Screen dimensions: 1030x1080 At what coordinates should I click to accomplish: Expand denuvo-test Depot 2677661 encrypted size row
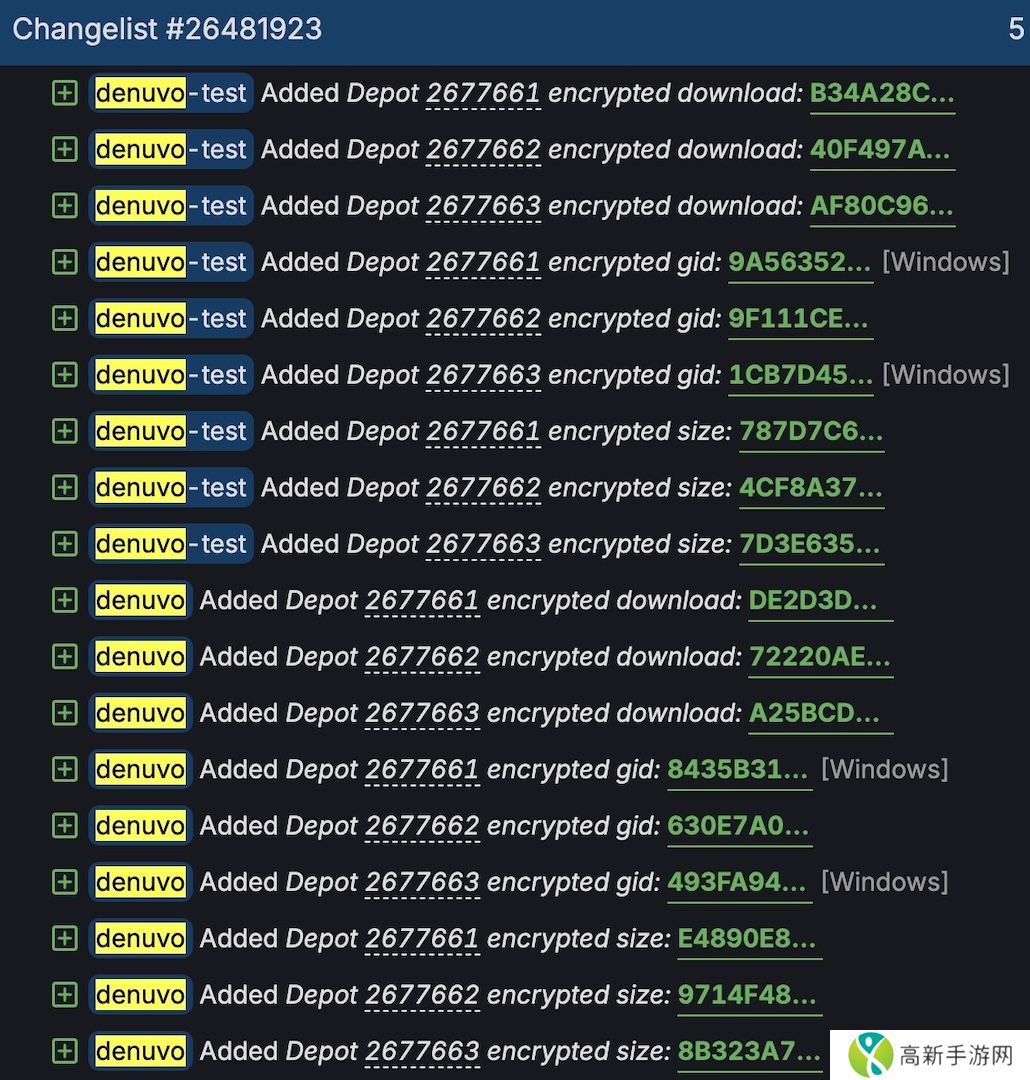tap(64, 432)
